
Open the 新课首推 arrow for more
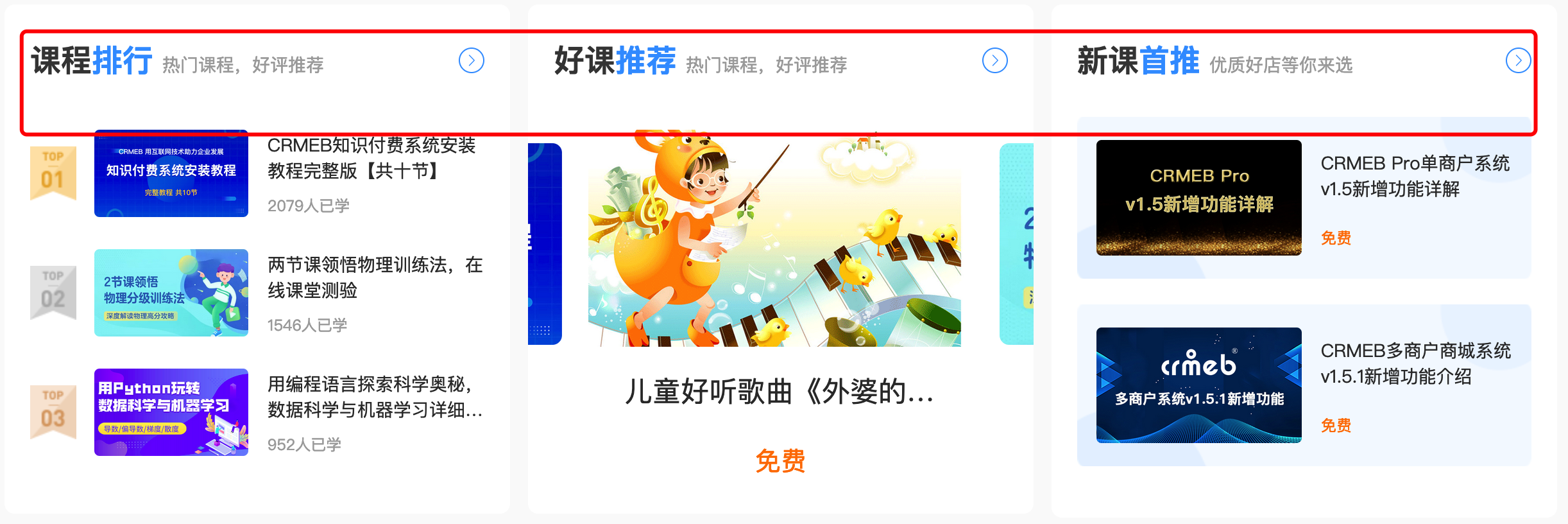(x=1518, y=61)
